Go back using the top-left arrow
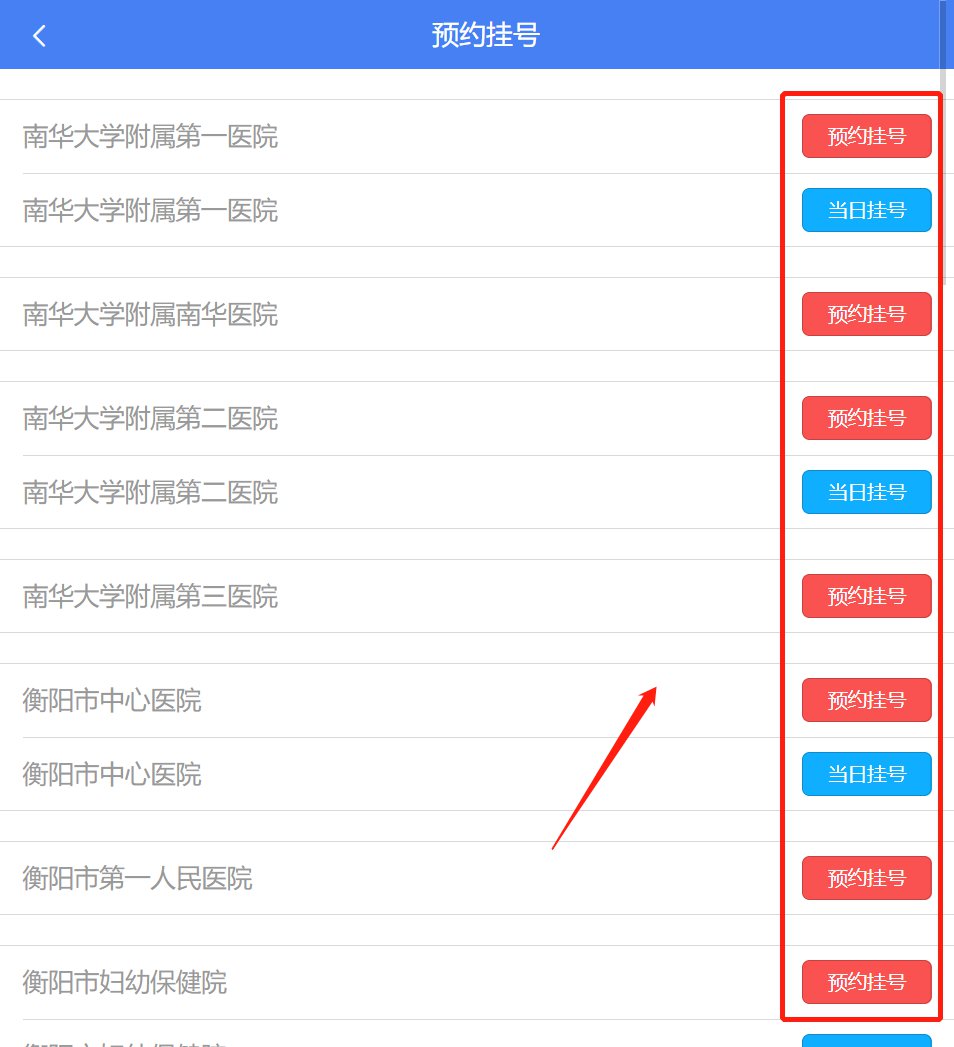The image size is (954, 1047). click(x=40, y=36)
